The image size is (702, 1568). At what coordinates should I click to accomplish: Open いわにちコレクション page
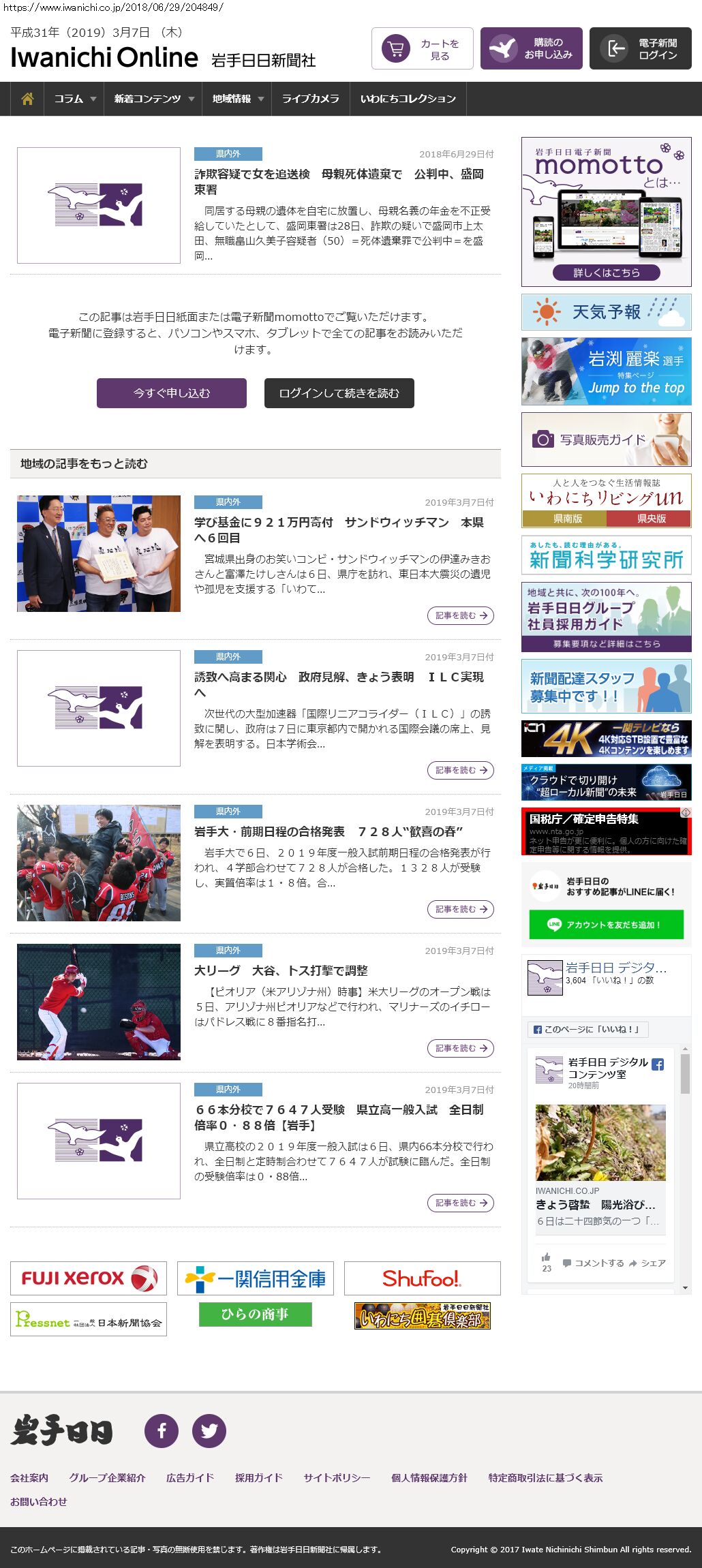point(408,99)
